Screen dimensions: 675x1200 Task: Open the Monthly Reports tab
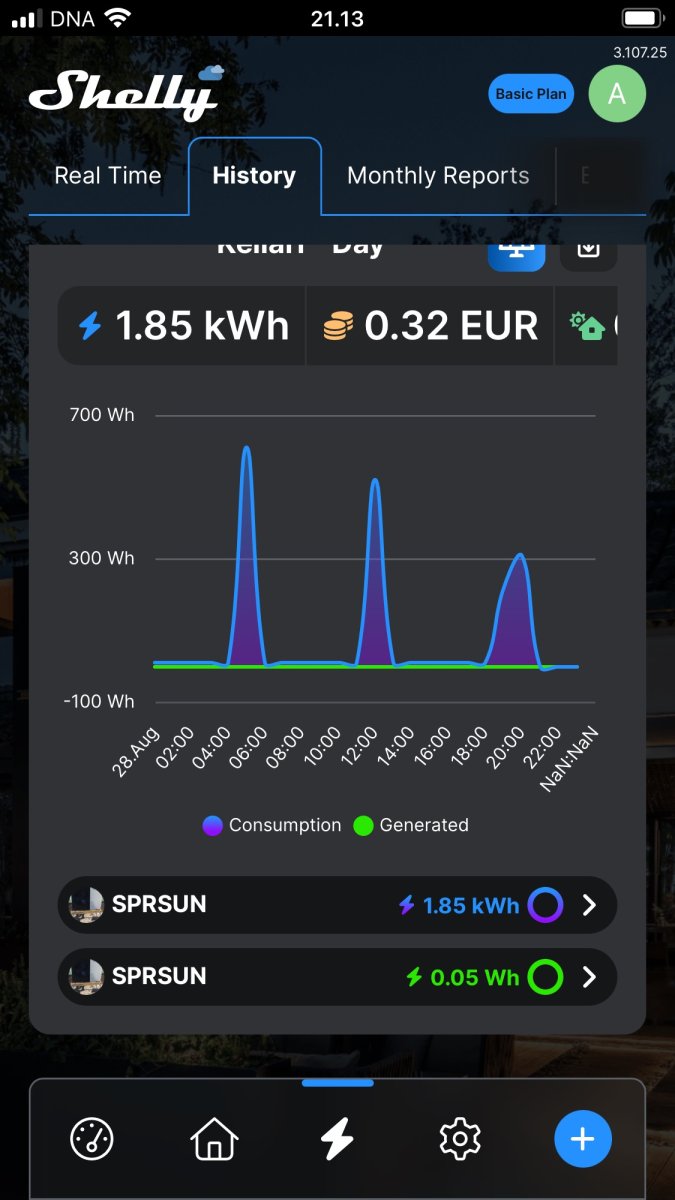coord(438,176)
